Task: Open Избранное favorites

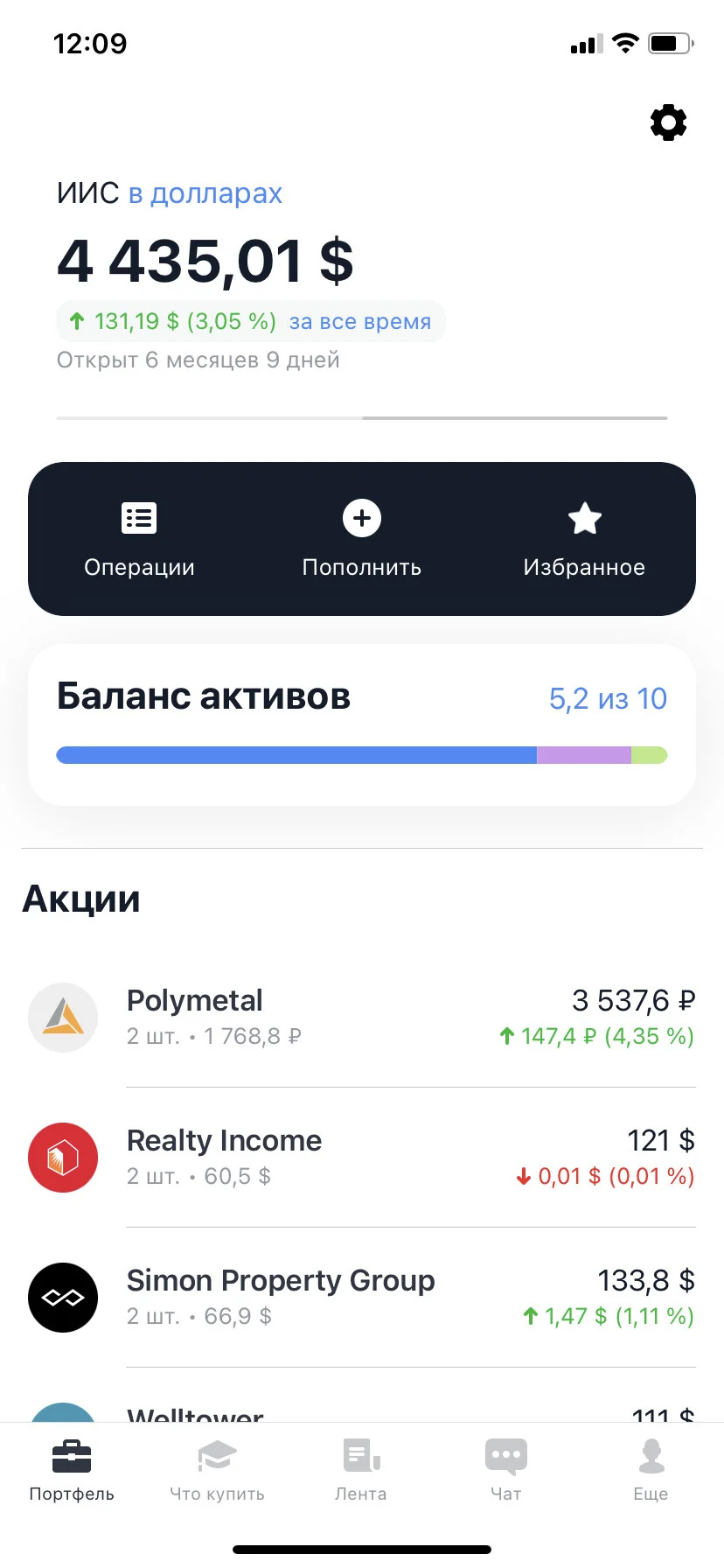Action: tap(584, 540)
